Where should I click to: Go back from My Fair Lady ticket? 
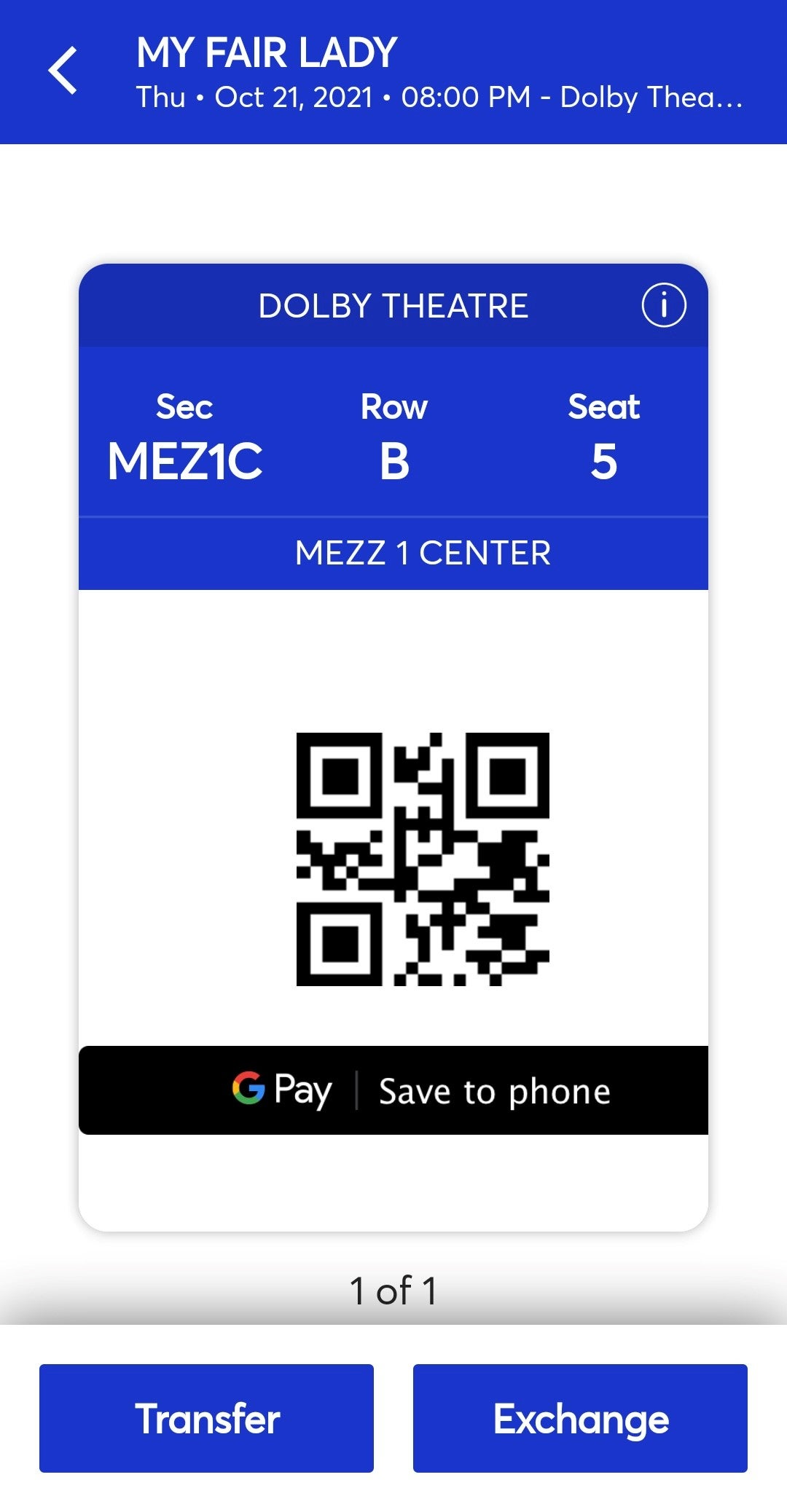[63, 71]
